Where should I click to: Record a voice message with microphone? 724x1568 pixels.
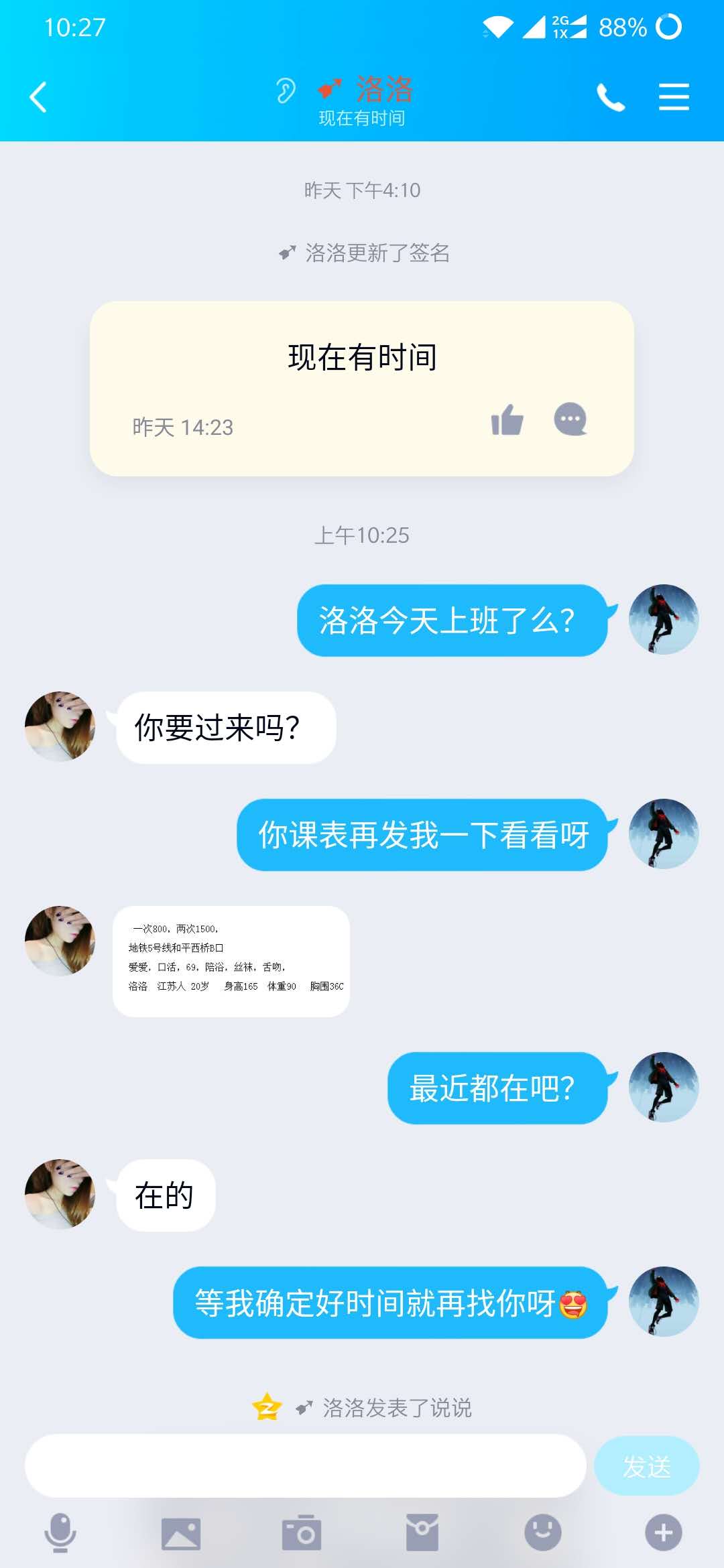click(60, 1532)
